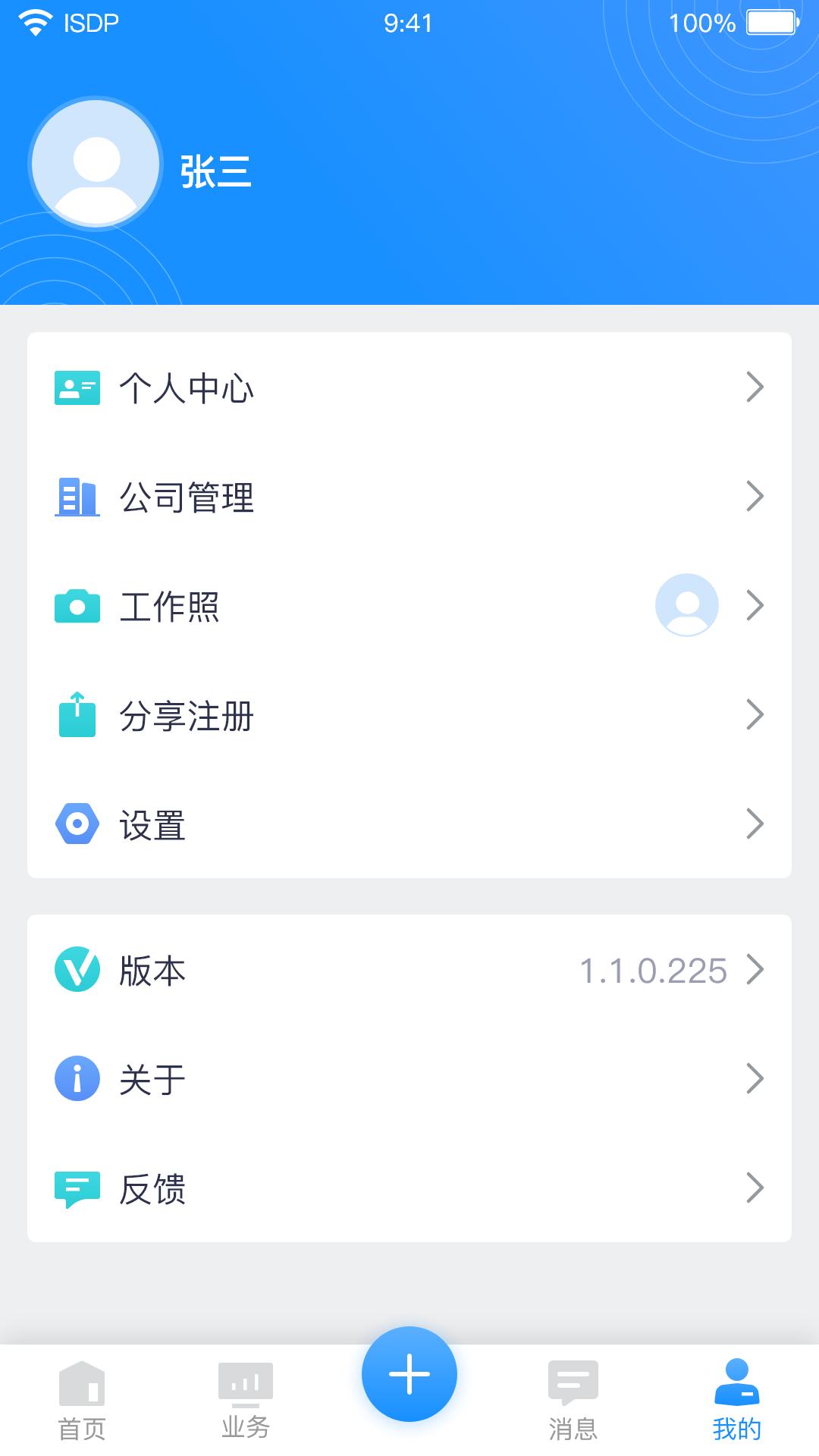Viewport: 819px width, 1456px height.
Task: Open 反馈 to send feedback
Action: click(x=409, y=1188)
